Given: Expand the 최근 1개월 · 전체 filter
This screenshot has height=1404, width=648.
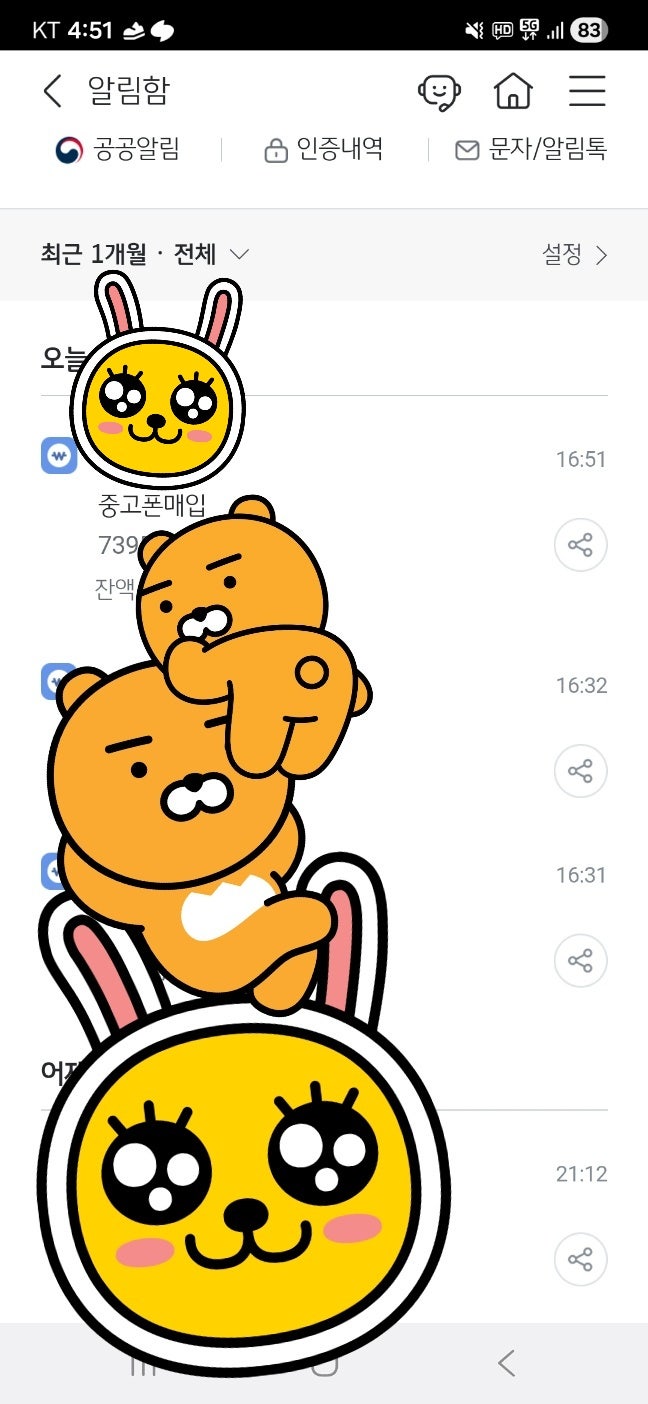Looking at the screenshot, I should (x=144, y=255).
